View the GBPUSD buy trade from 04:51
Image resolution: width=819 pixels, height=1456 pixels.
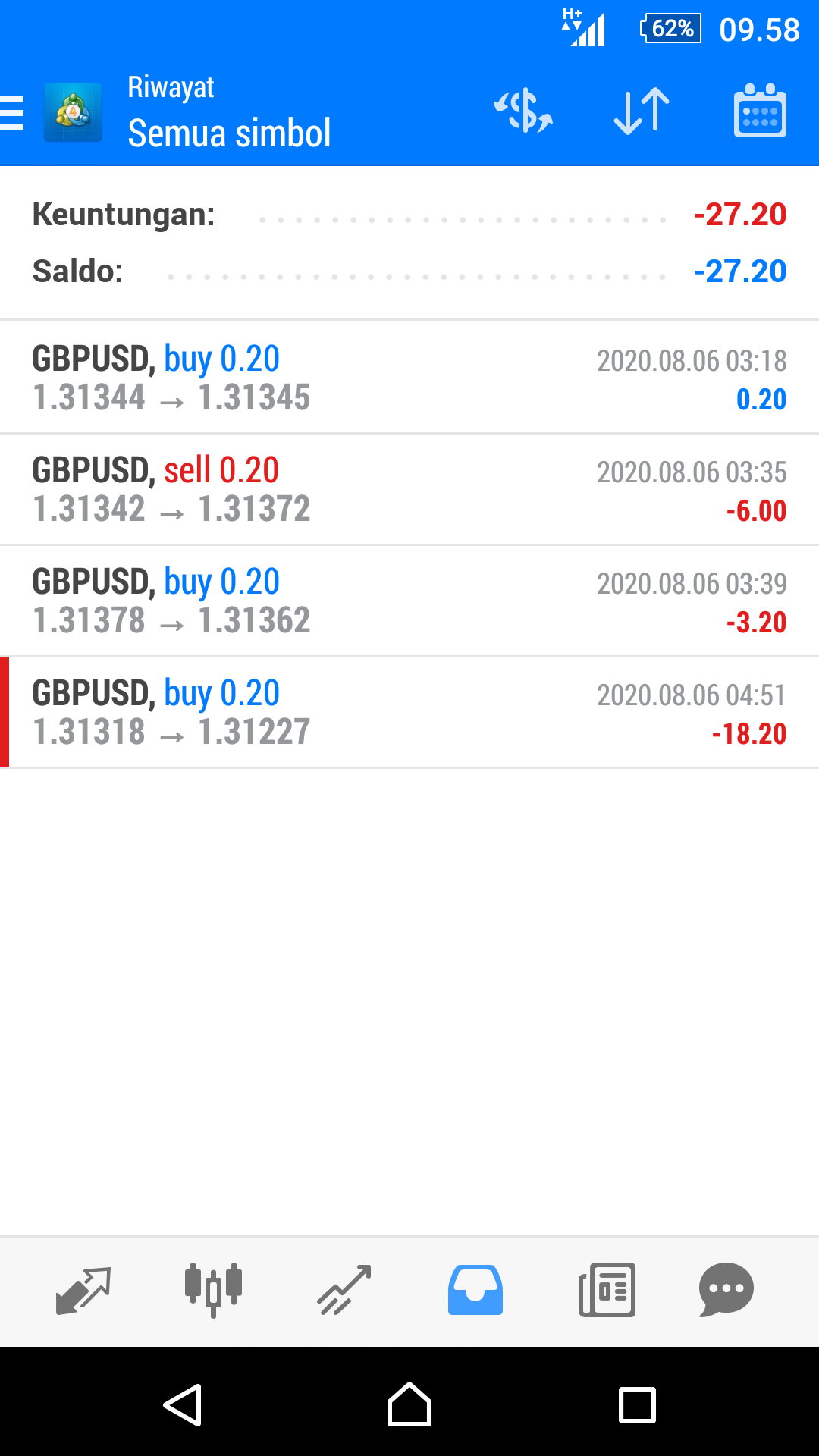pyautogui.click(x=409, y=712)
